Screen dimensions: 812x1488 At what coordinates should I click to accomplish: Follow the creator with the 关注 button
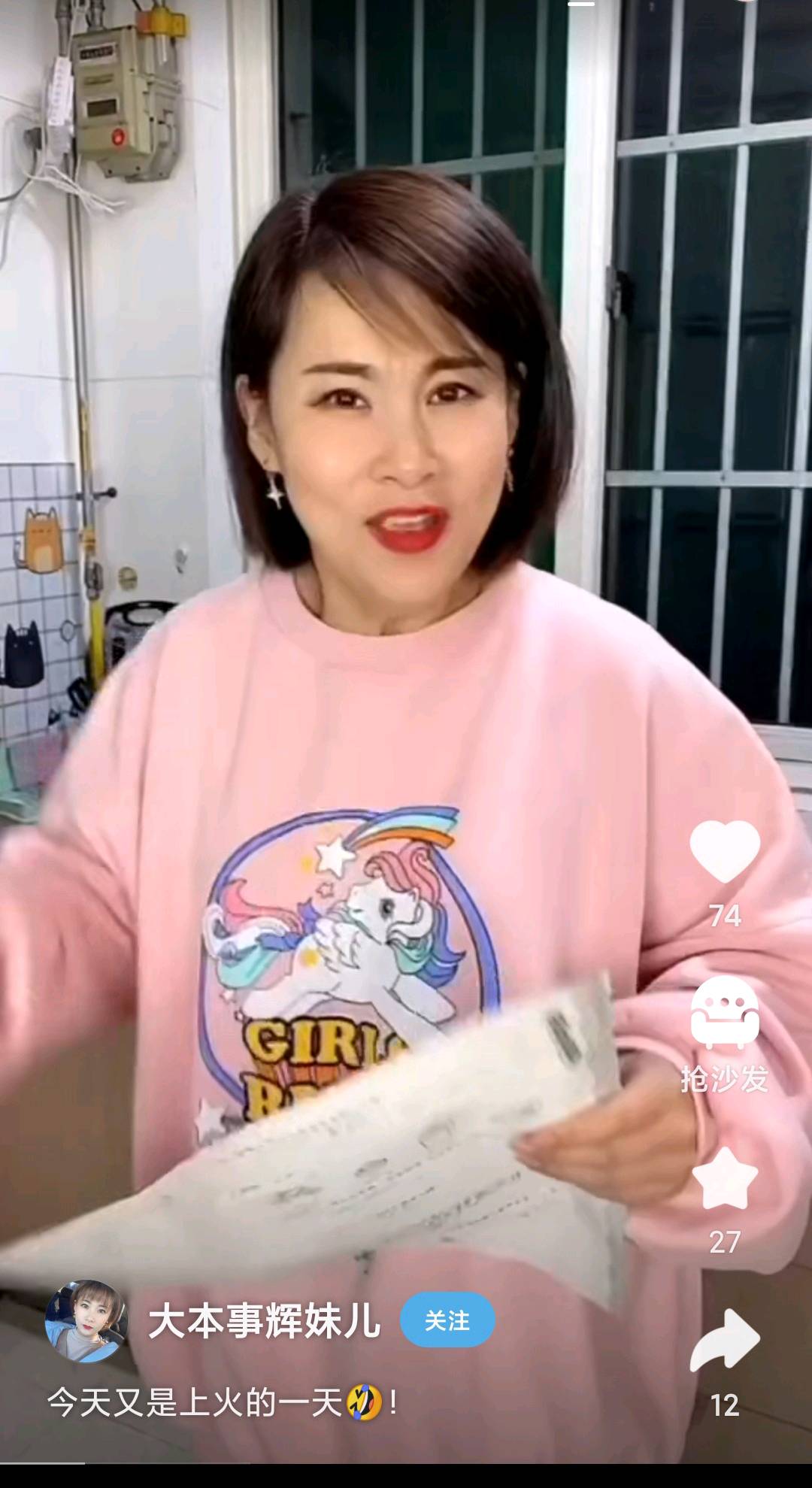[447, 1320]
